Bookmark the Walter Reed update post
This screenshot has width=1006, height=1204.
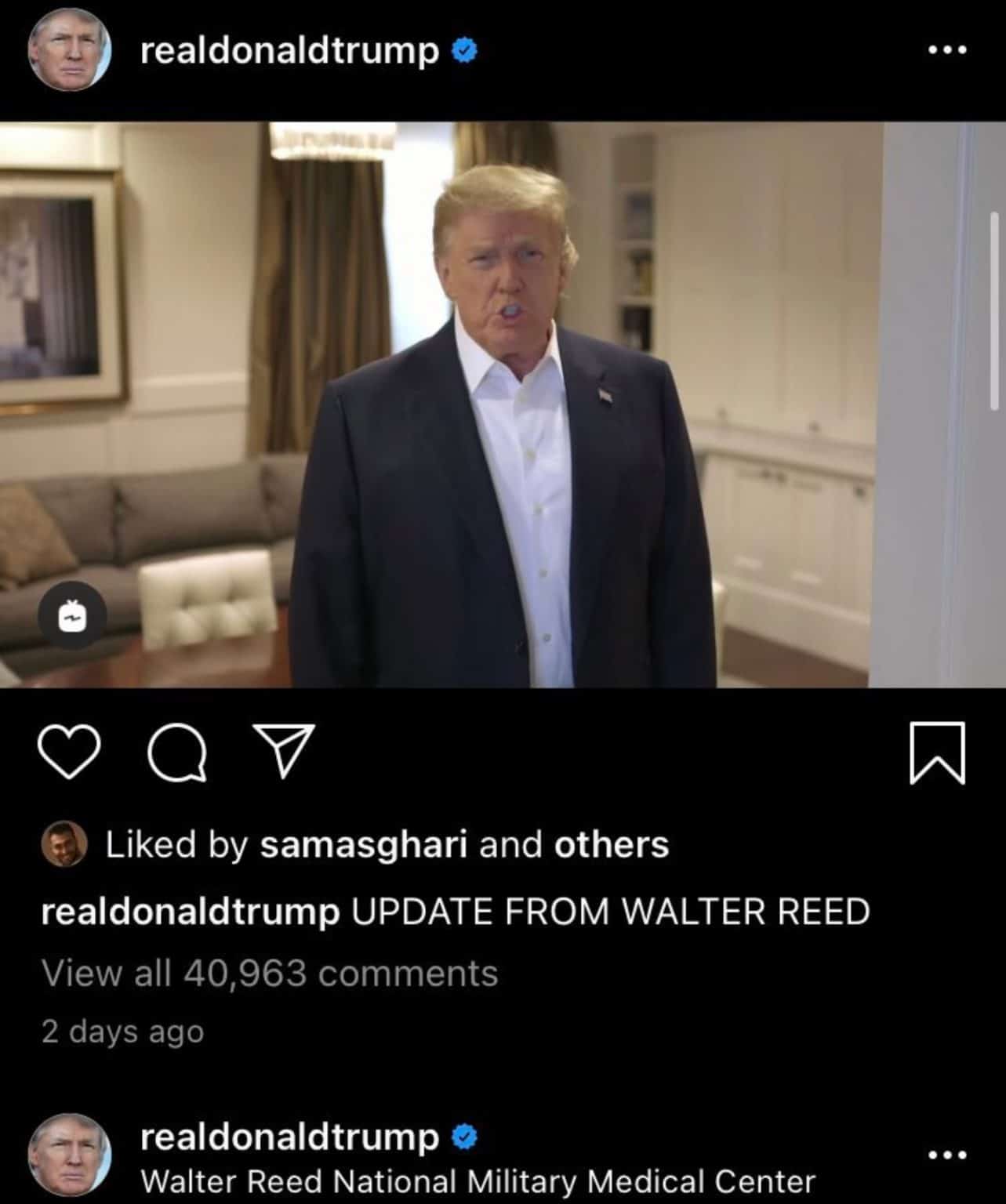[937, 752]
